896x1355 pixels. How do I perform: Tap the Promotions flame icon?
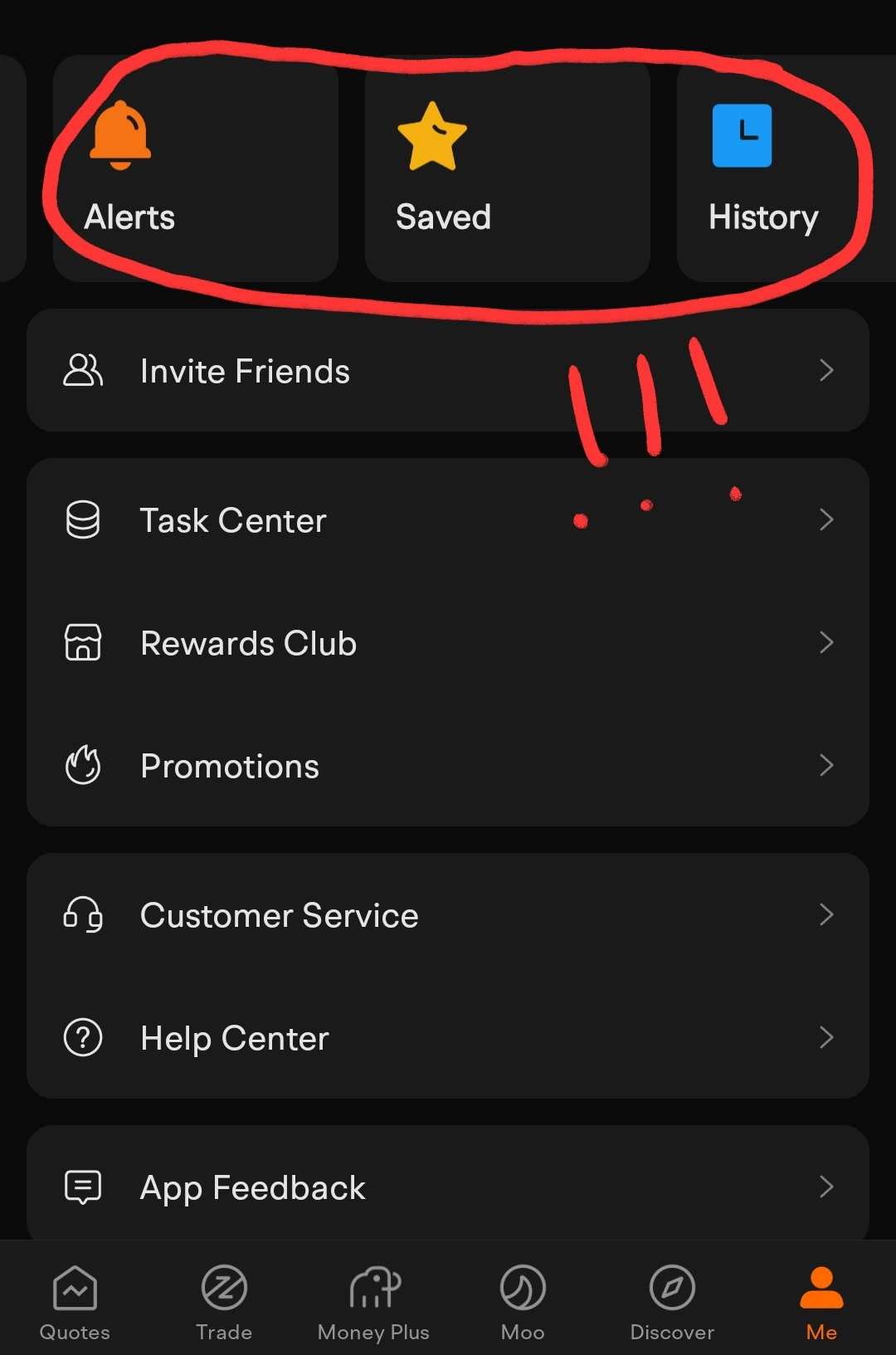pyautogui.click(x=82, y=765)
